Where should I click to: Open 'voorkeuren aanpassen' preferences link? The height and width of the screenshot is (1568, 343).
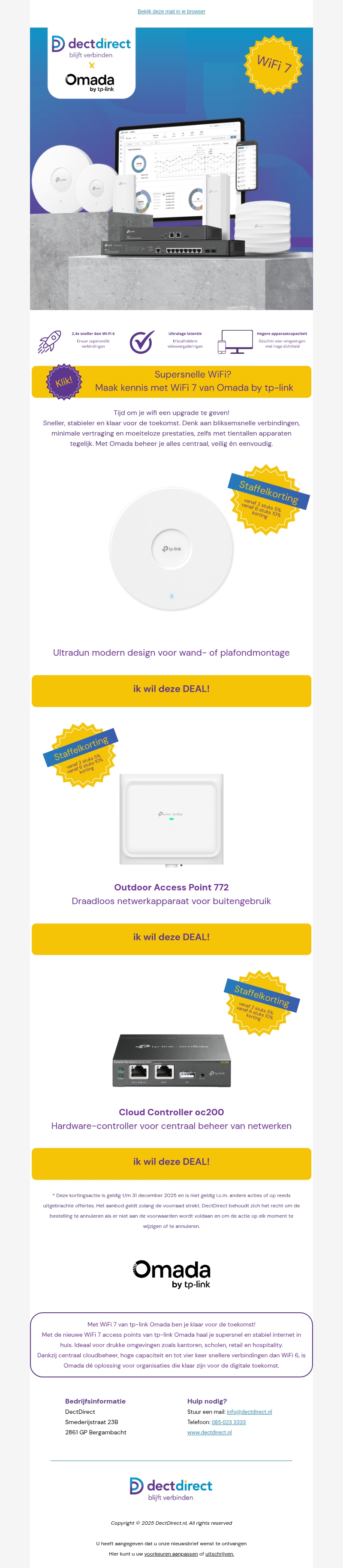click(x=171, y=1553)
